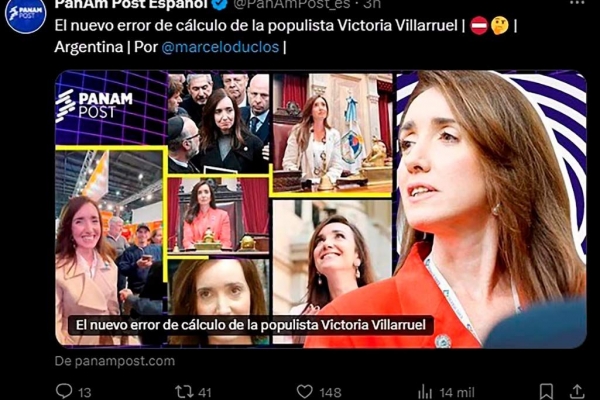The width and height of the screenshot is (600, 400).
Task: Open PanAm Post profile avatar
Action: point(26,14)
